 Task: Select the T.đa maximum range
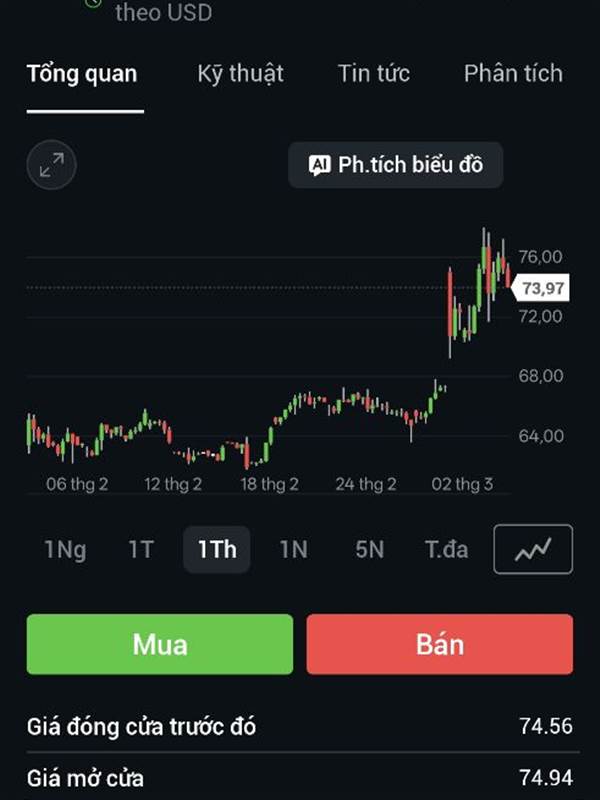coord(446,549)
